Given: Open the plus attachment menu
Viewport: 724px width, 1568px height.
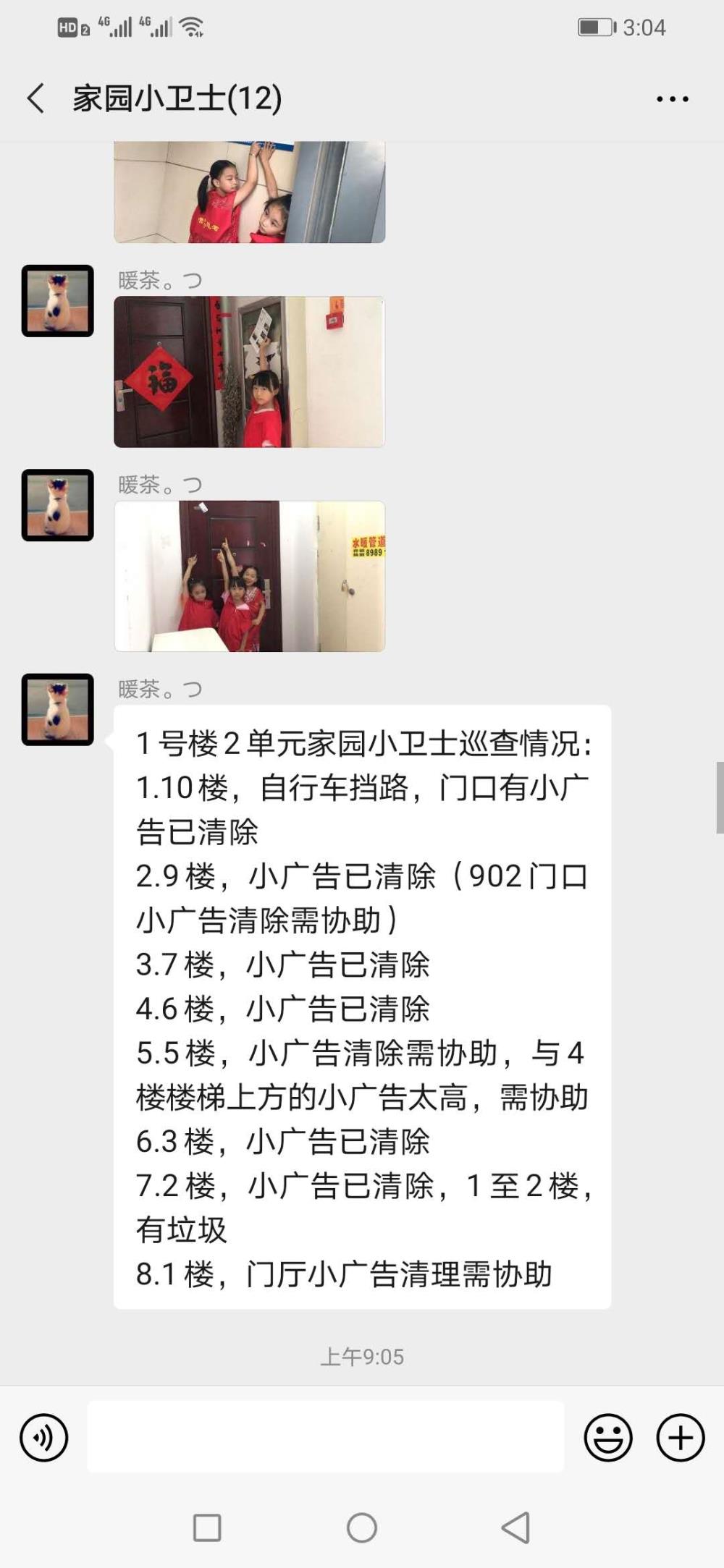Looking at the screenshot, I should click(681, 1437).
